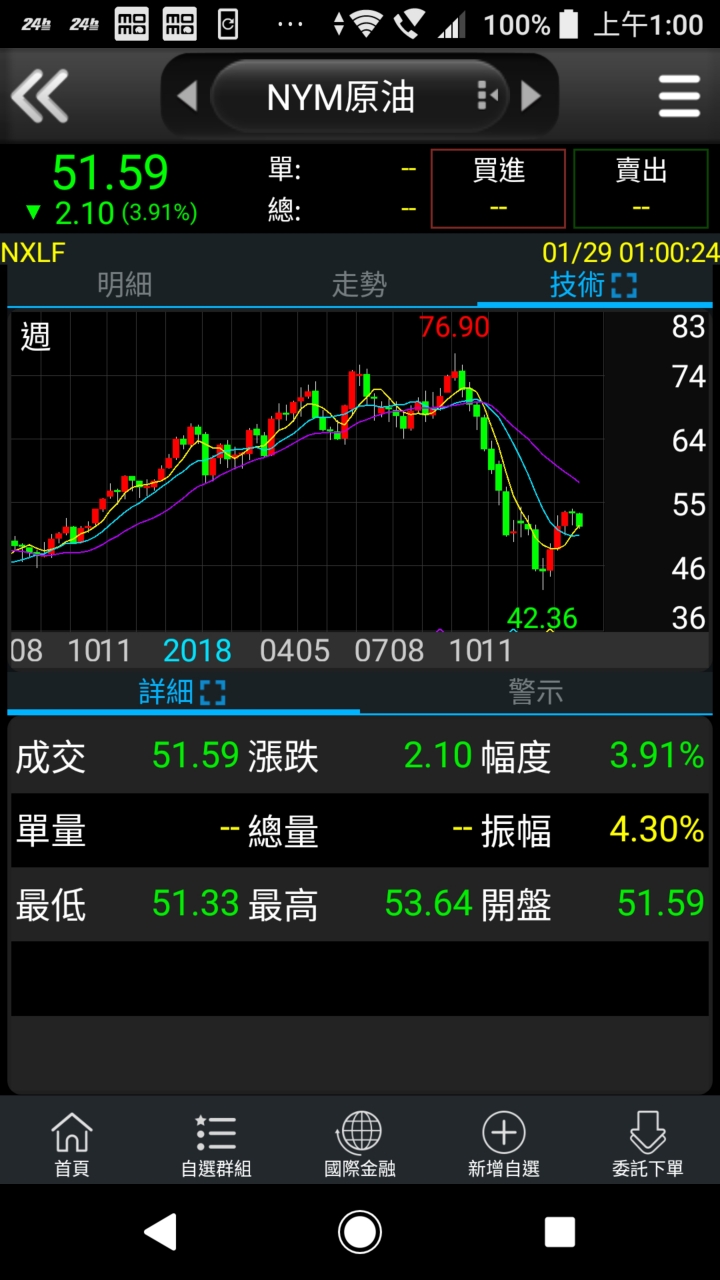Tap the 賣出 sell box

[641, 189]
